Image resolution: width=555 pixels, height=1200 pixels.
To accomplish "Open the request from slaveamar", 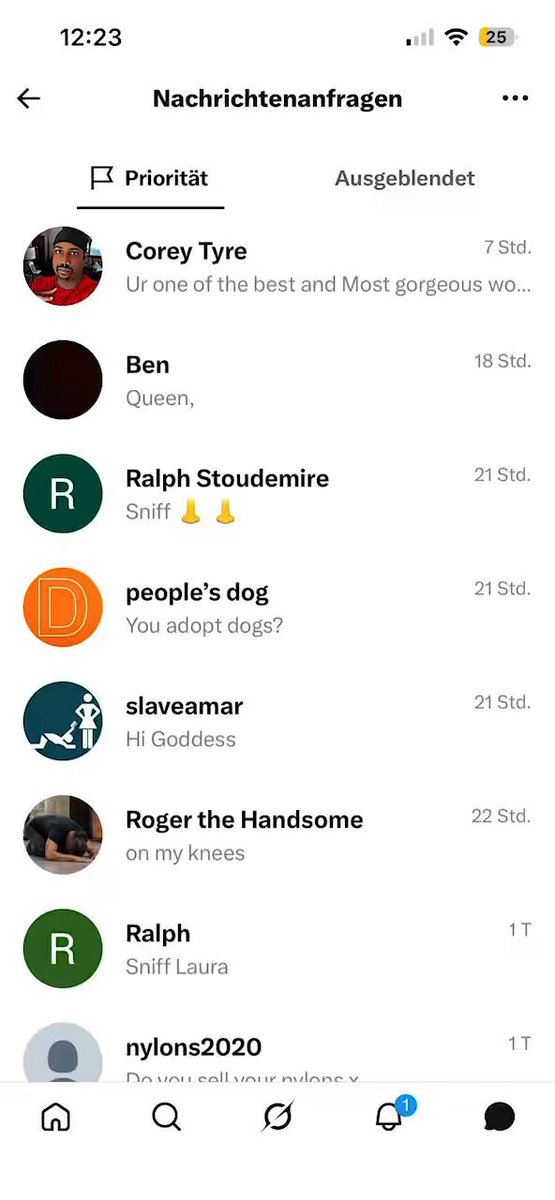I will pyautogui.click(x=277, y=722).
